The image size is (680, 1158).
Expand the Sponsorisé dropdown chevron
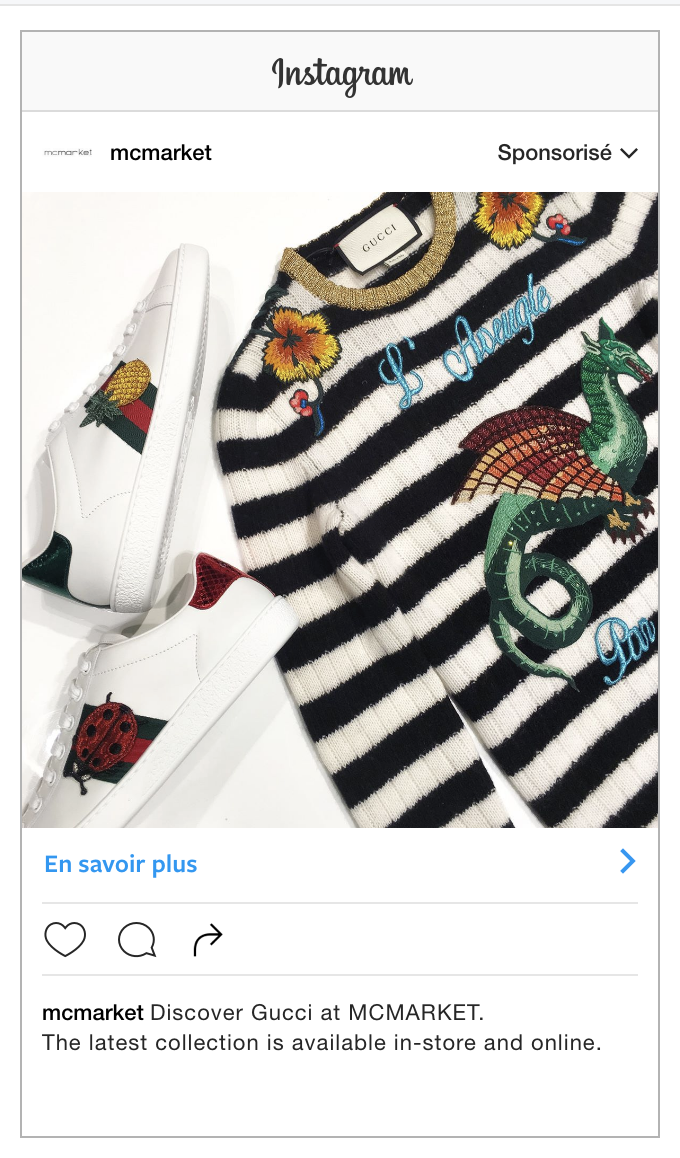point(629,153)
